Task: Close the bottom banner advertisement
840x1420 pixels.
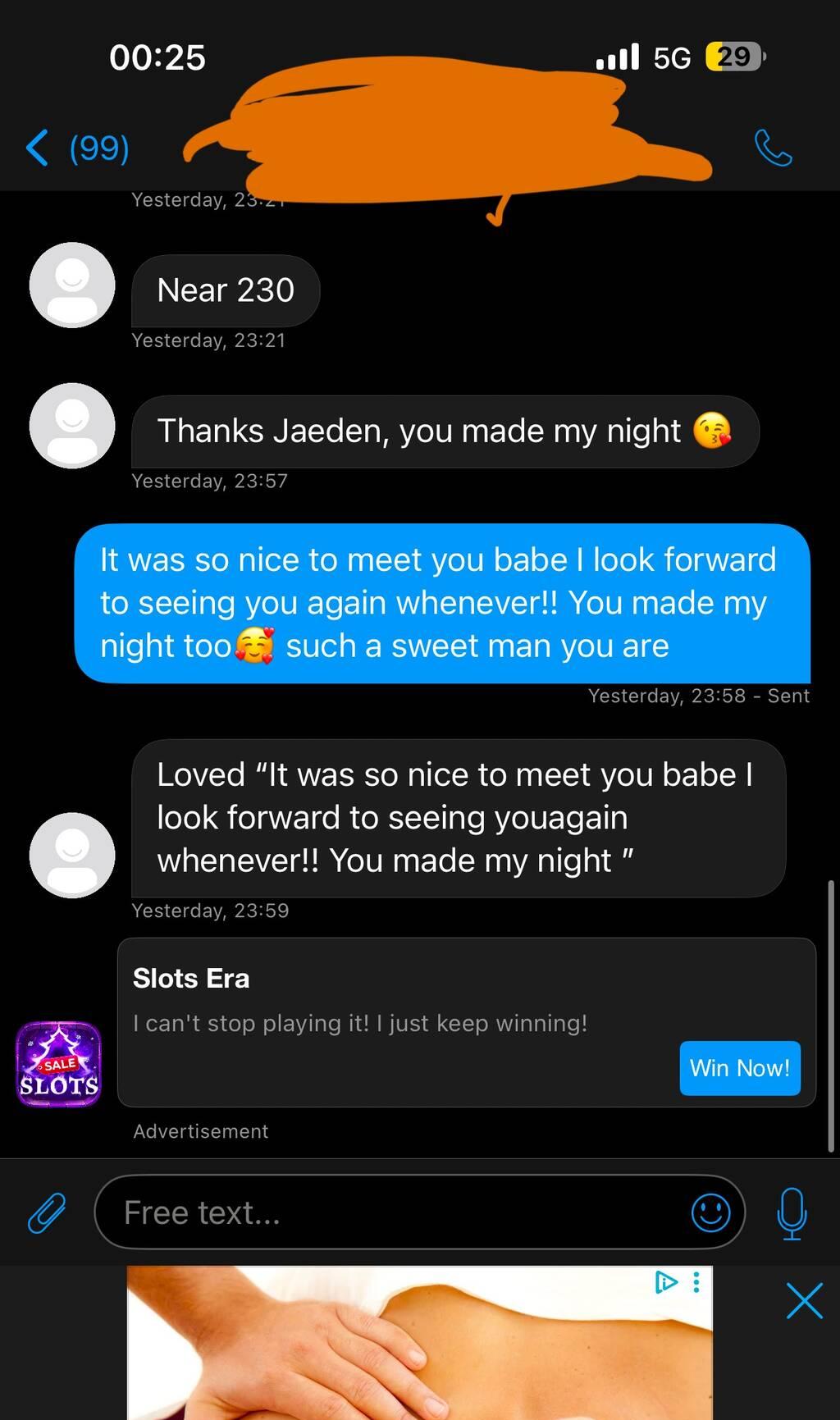Action: pyautogui.click(x=804, y=1301)
